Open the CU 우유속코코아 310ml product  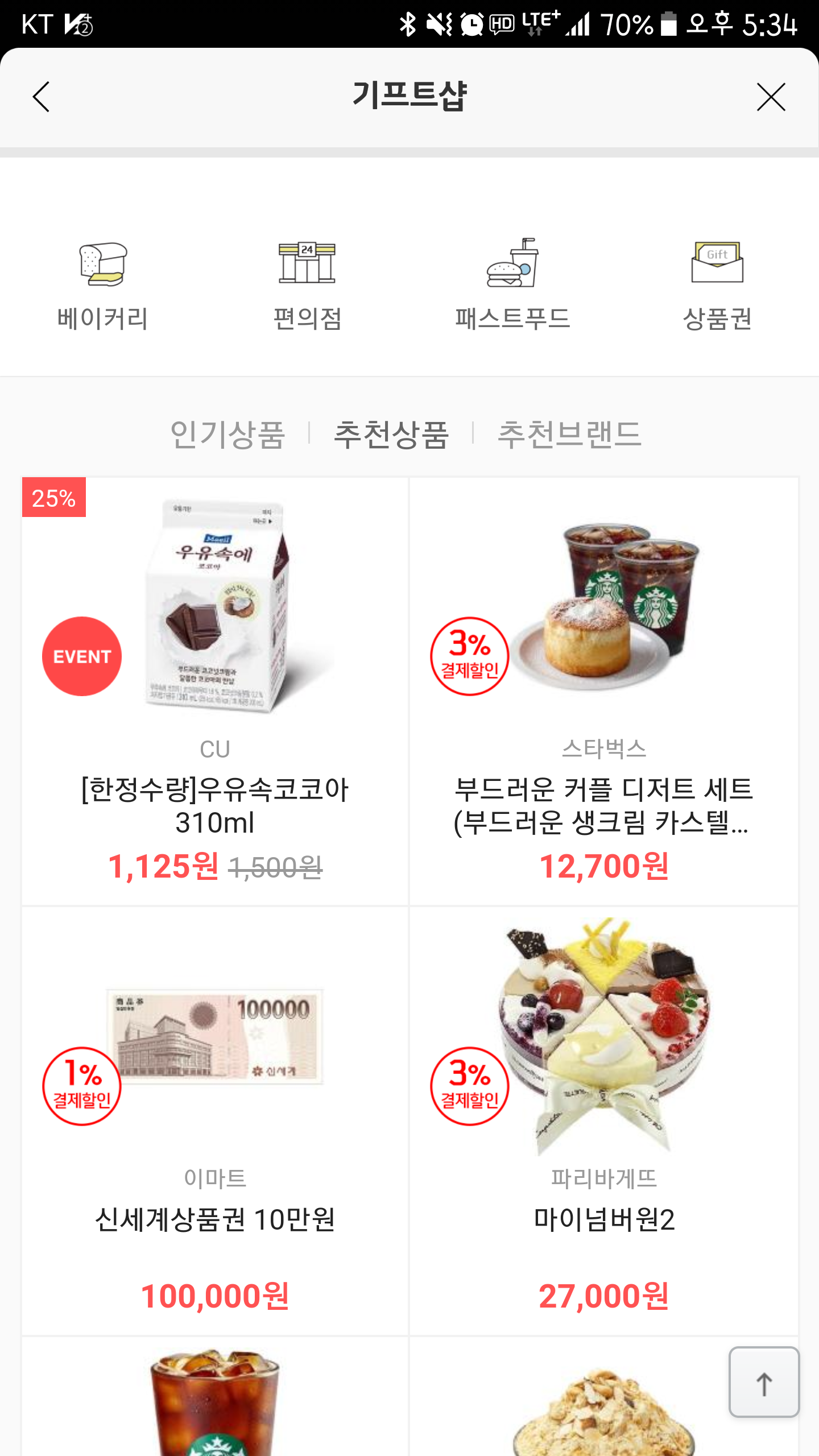tap(215, 690)
